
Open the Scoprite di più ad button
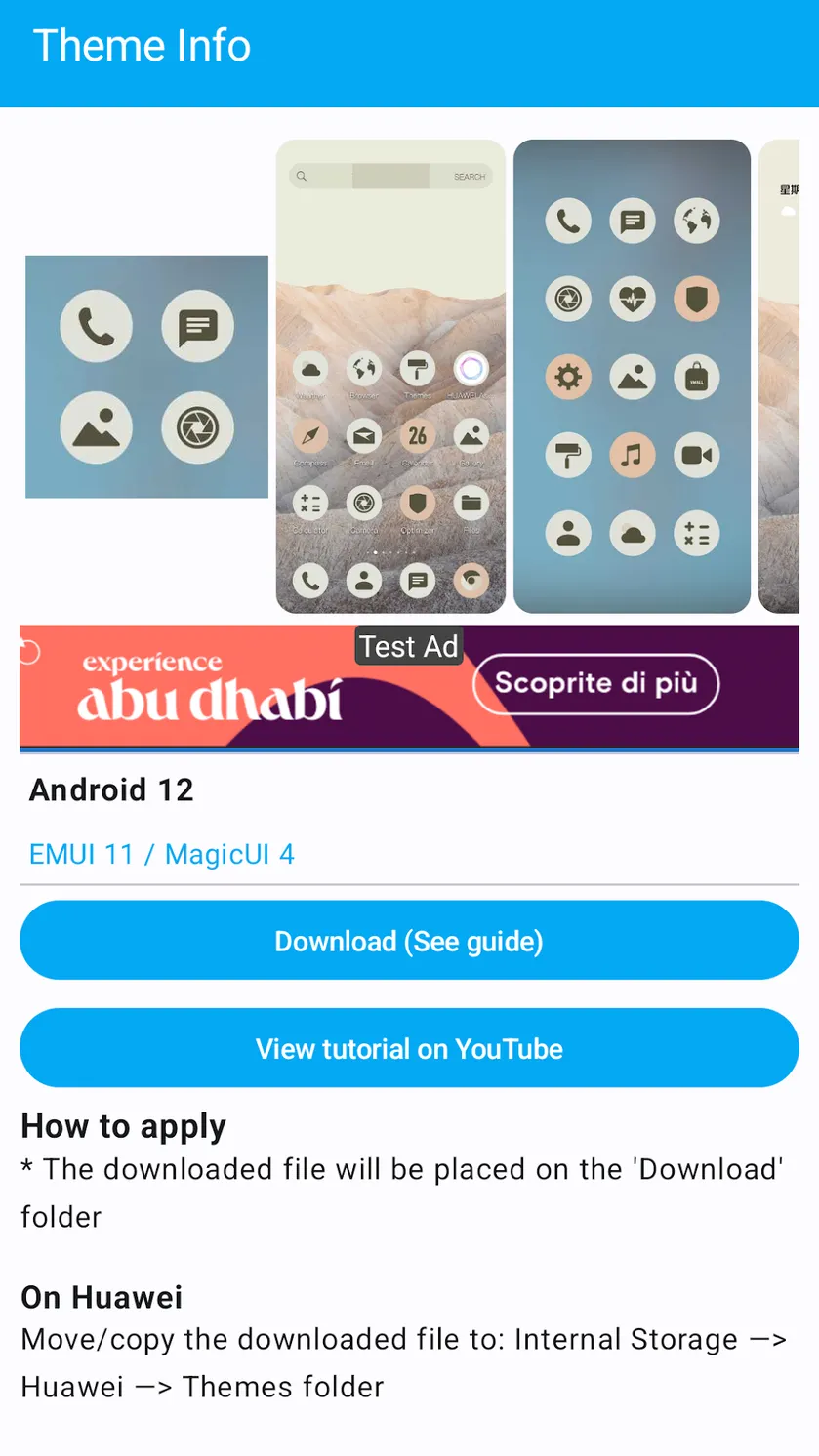pos(595,683)
